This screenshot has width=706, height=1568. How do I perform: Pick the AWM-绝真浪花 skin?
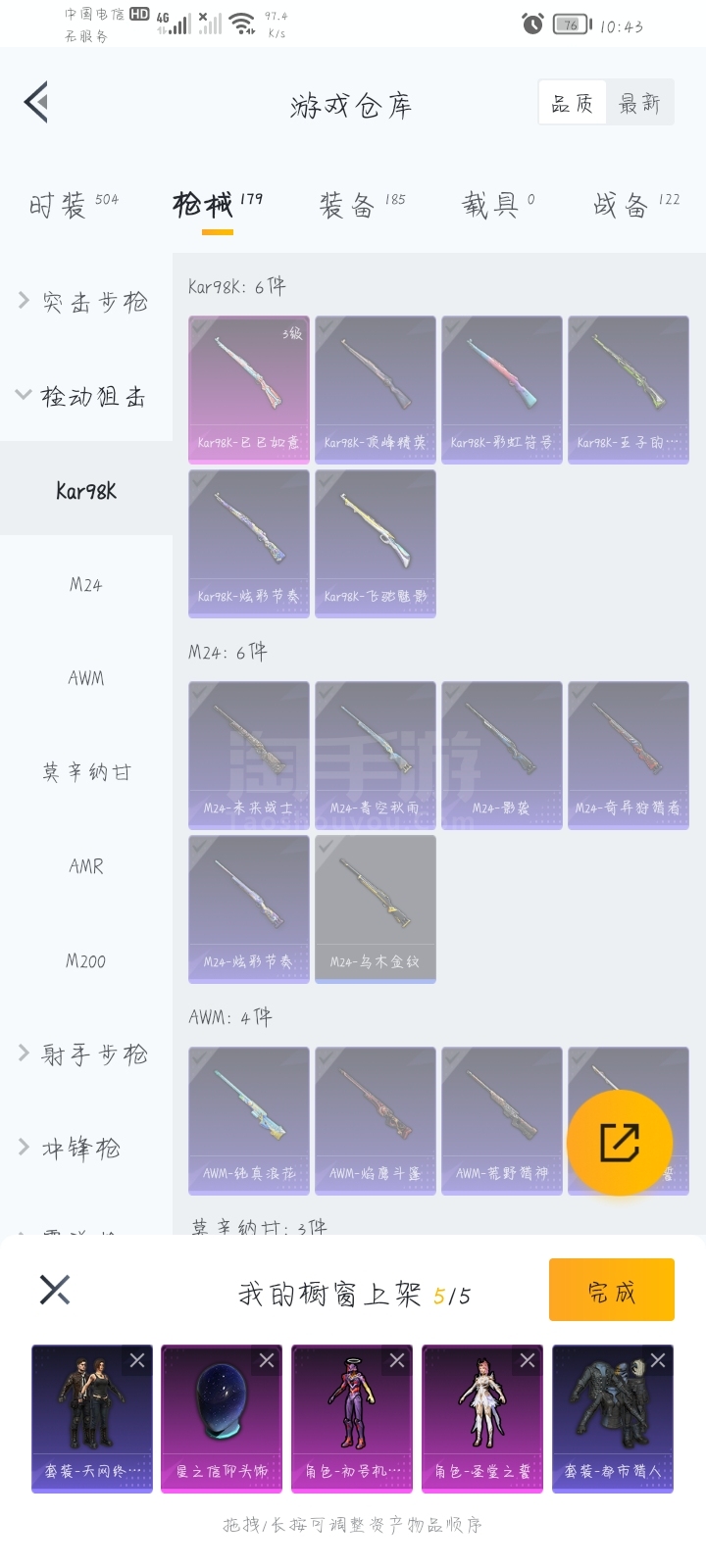coord(249,1119)
